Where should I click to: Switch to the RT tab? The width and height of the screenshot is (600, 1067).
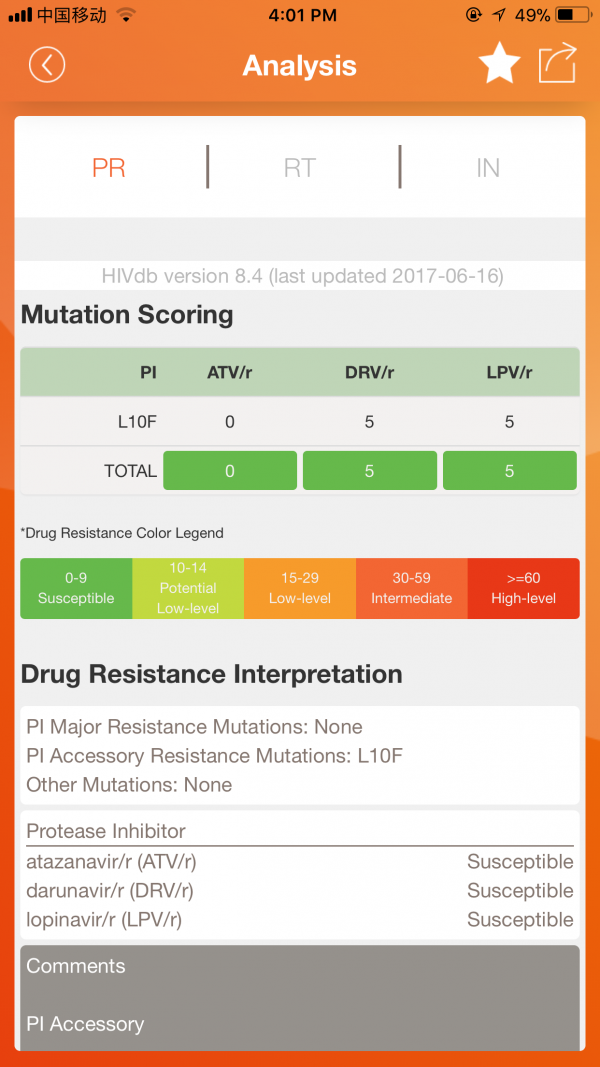click(300, 168)
